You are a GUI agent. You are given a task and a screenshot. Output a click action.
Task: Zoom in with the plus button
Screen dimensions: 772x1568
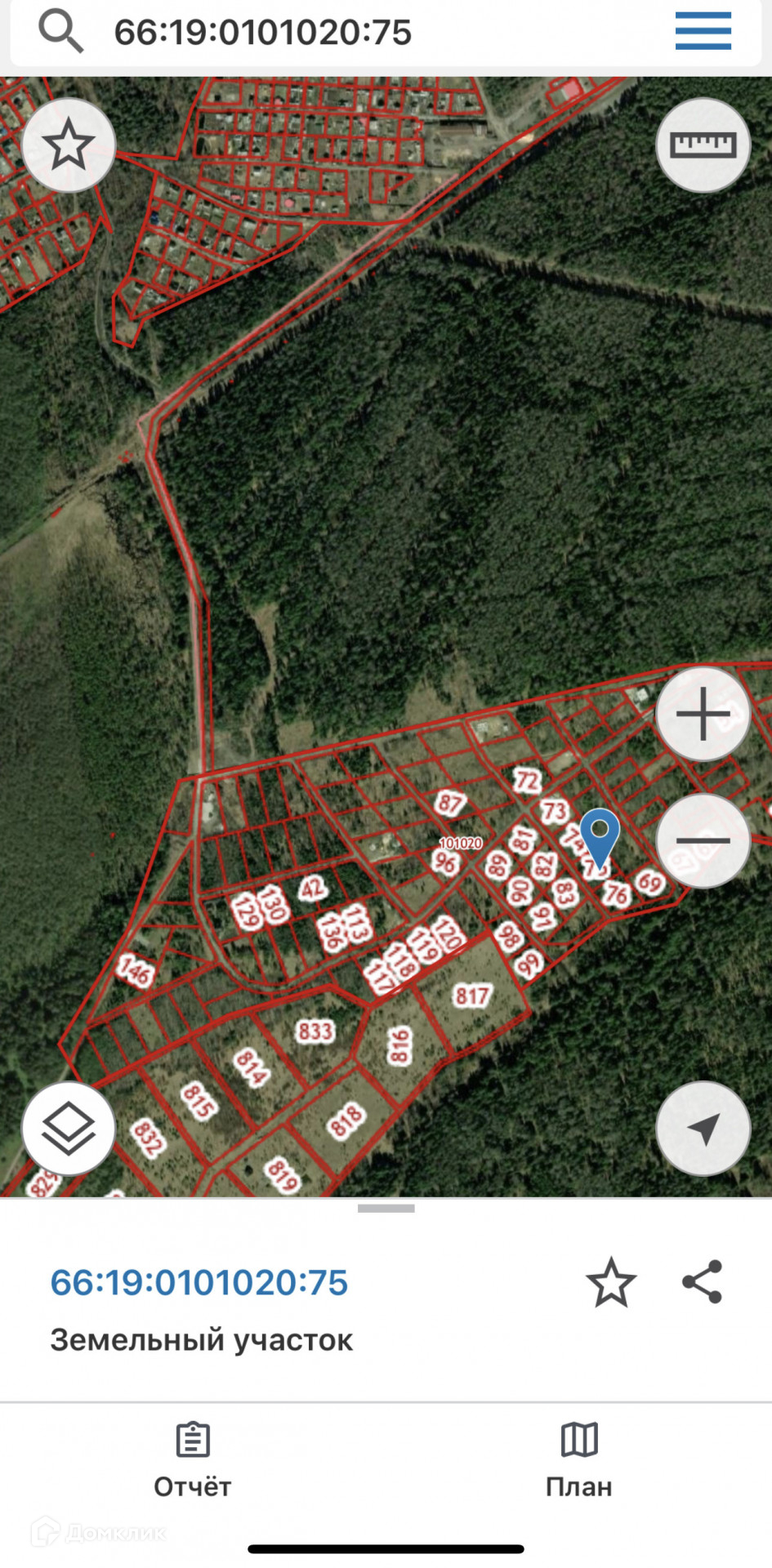click(703, 715)
